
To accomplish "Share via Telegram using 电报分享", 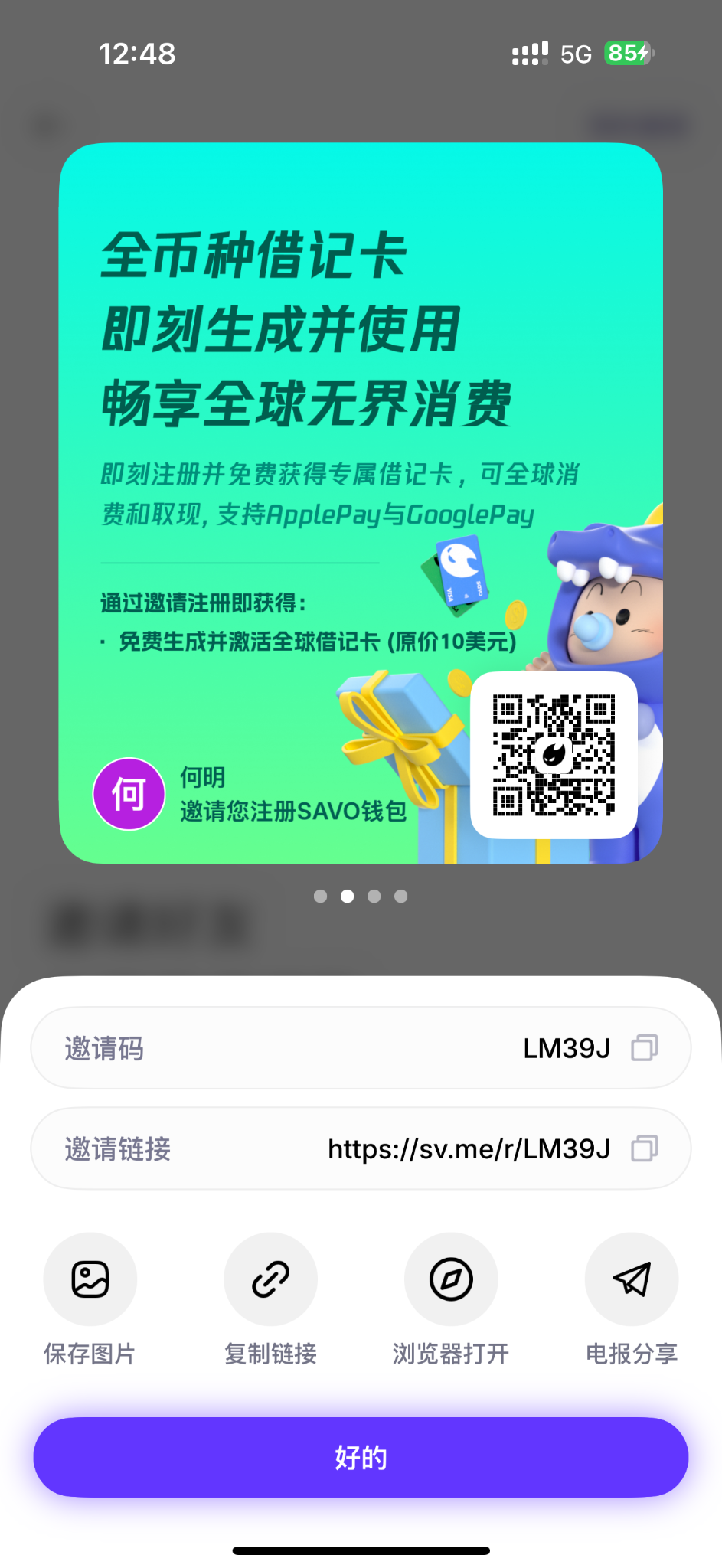I will click(x=632, y=1279).
